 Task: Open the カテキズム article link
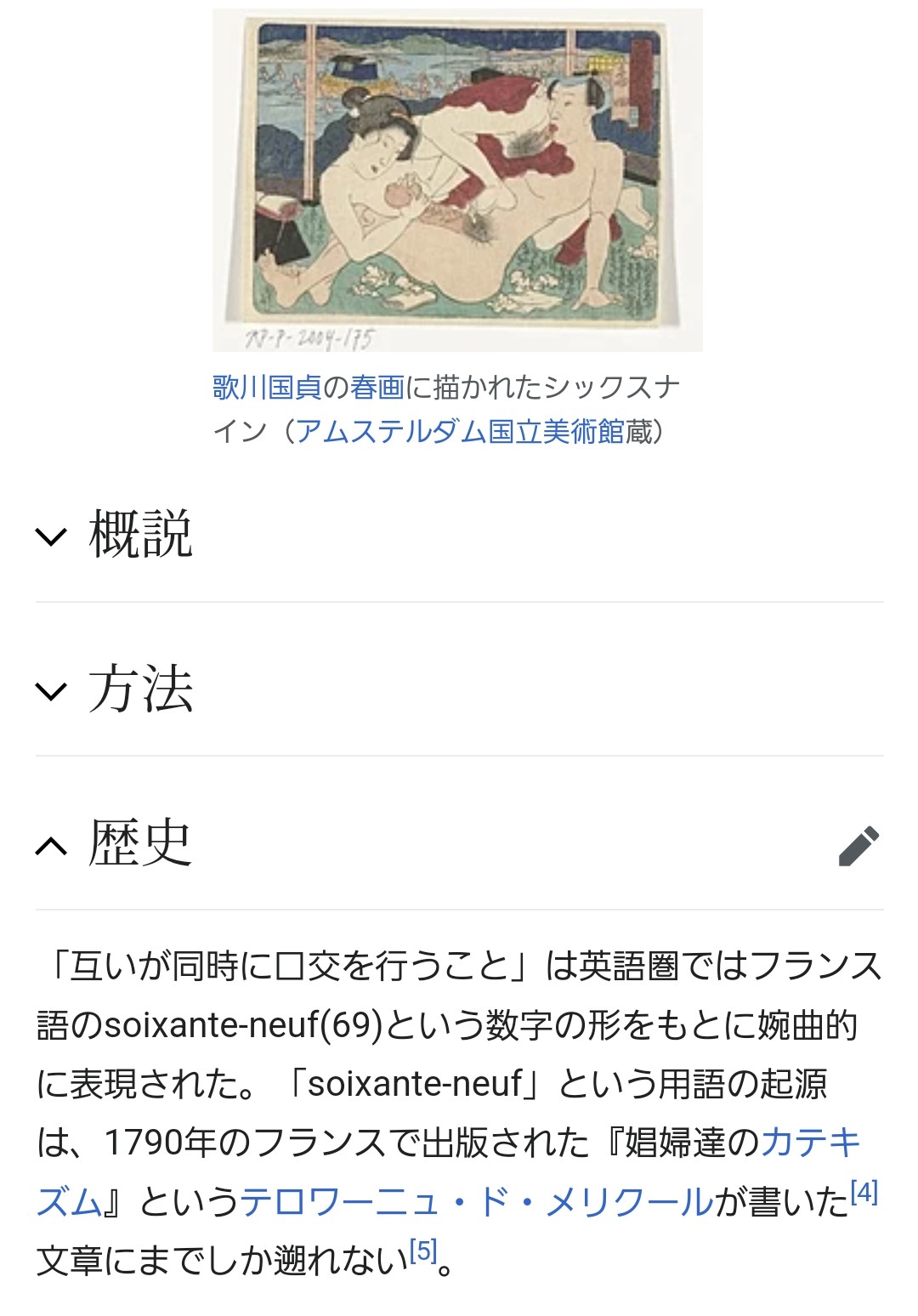pos(810,1143)
